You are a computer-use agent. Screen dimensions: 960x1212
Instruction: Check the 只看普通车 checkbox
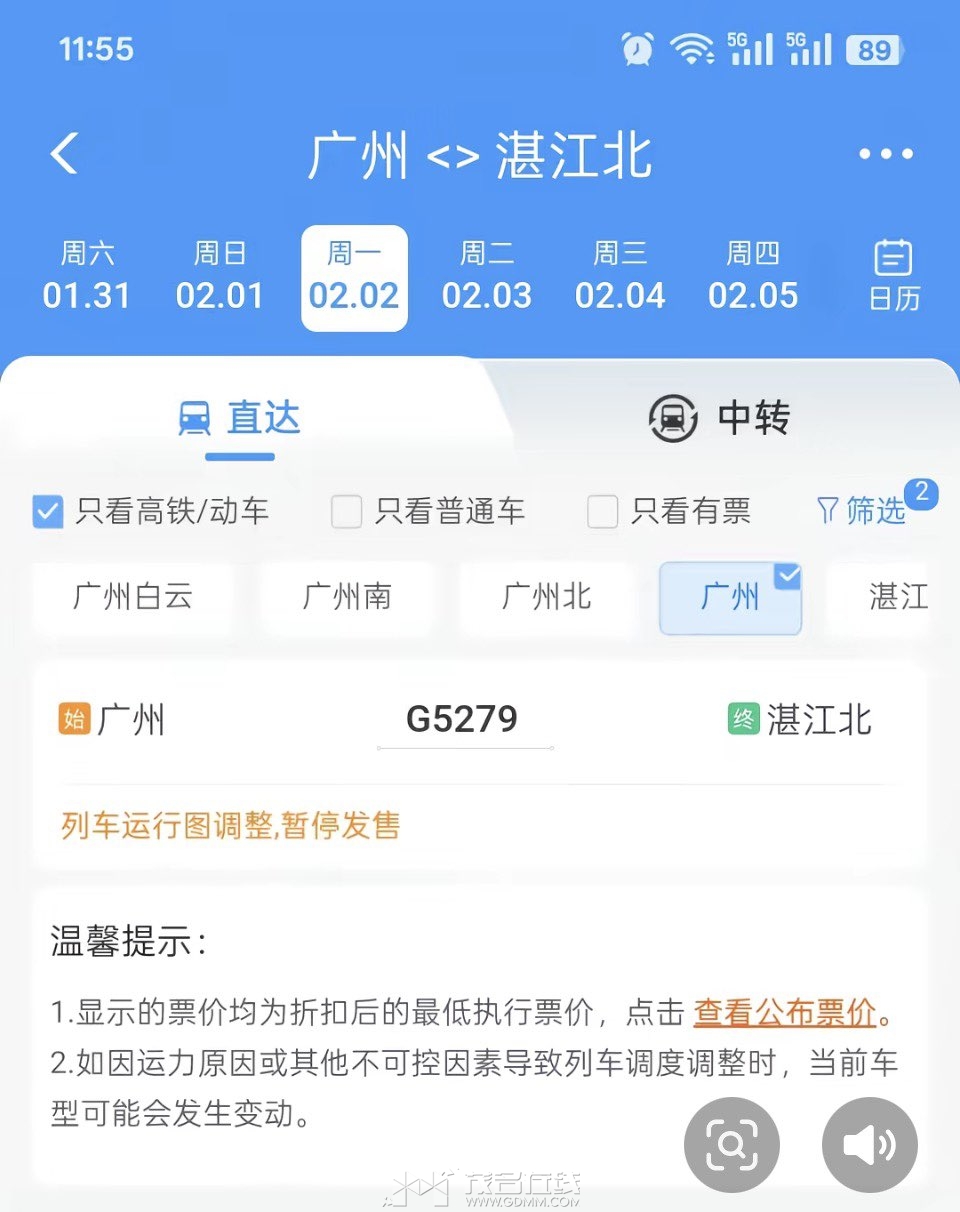tap(347, 512)
